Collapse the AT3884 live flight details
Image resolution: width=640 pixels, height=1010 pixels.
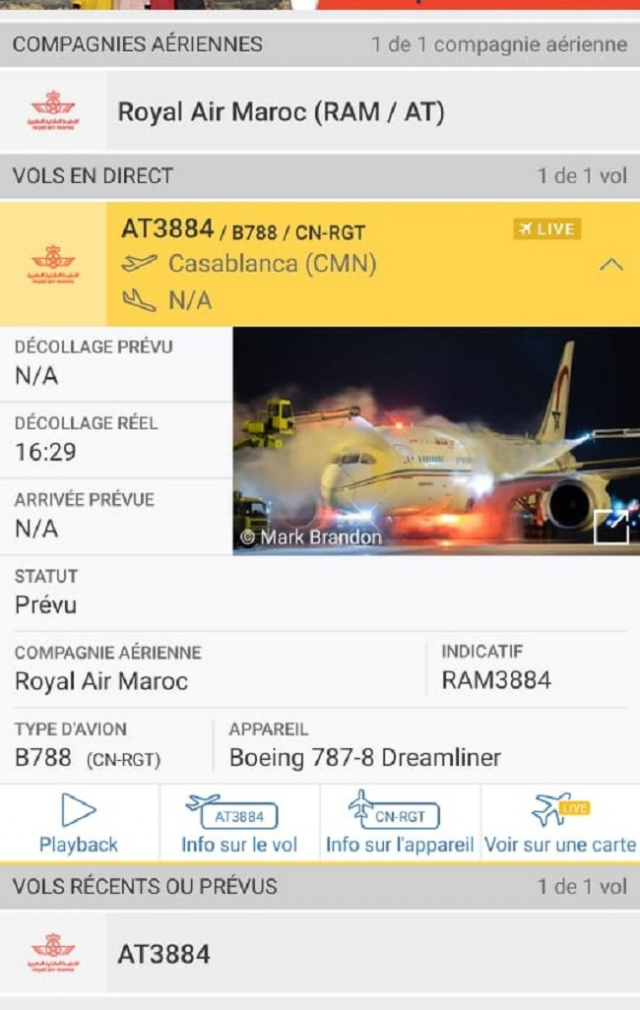610,266
